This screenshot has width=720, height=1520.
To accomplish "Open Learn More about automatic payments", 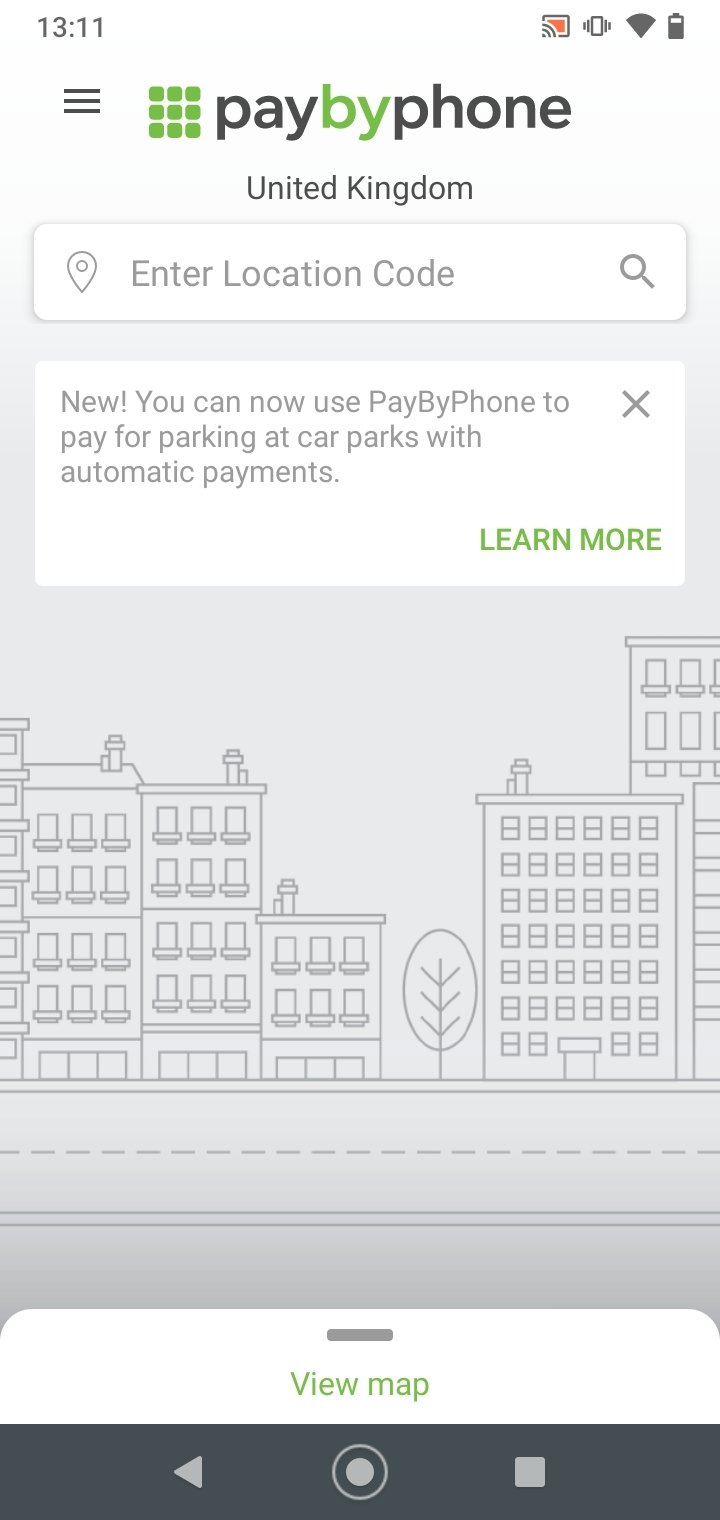I will tap(570, 540).
